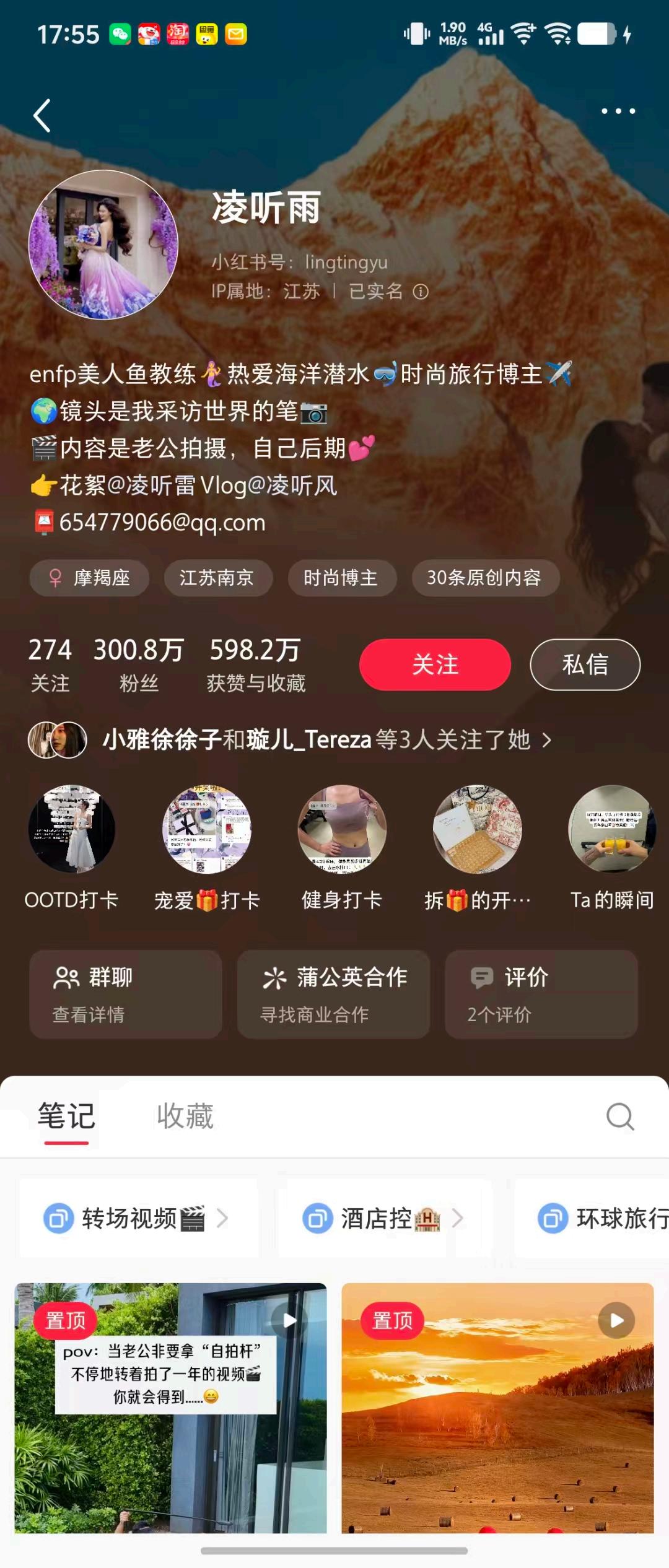Select the 时尚博主 tag chip
Viewport: 669px width, 1568px height.
(x=341, y=578)
